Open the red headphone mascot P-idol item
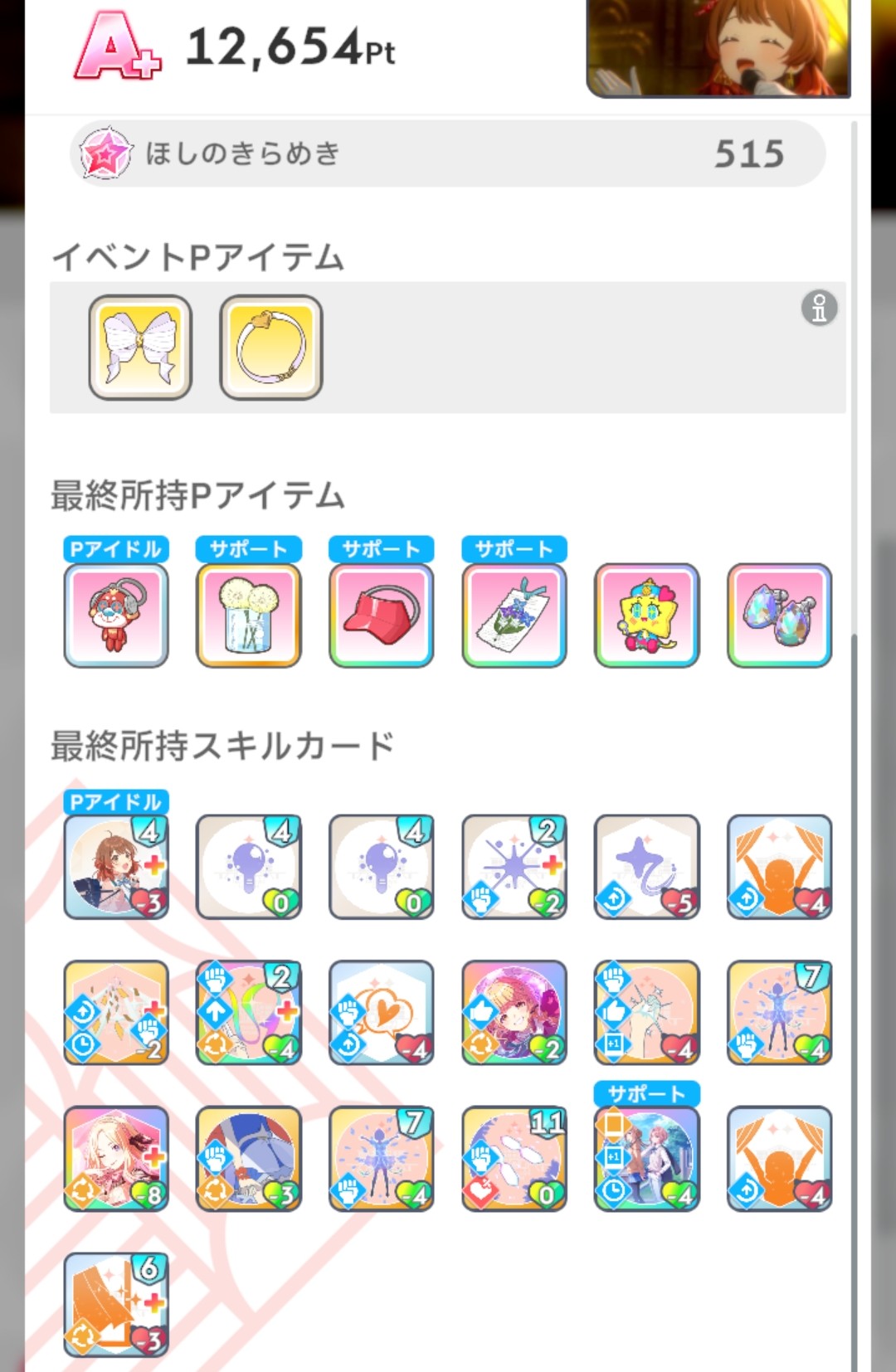896x1372 pixels. coord(116,615)
